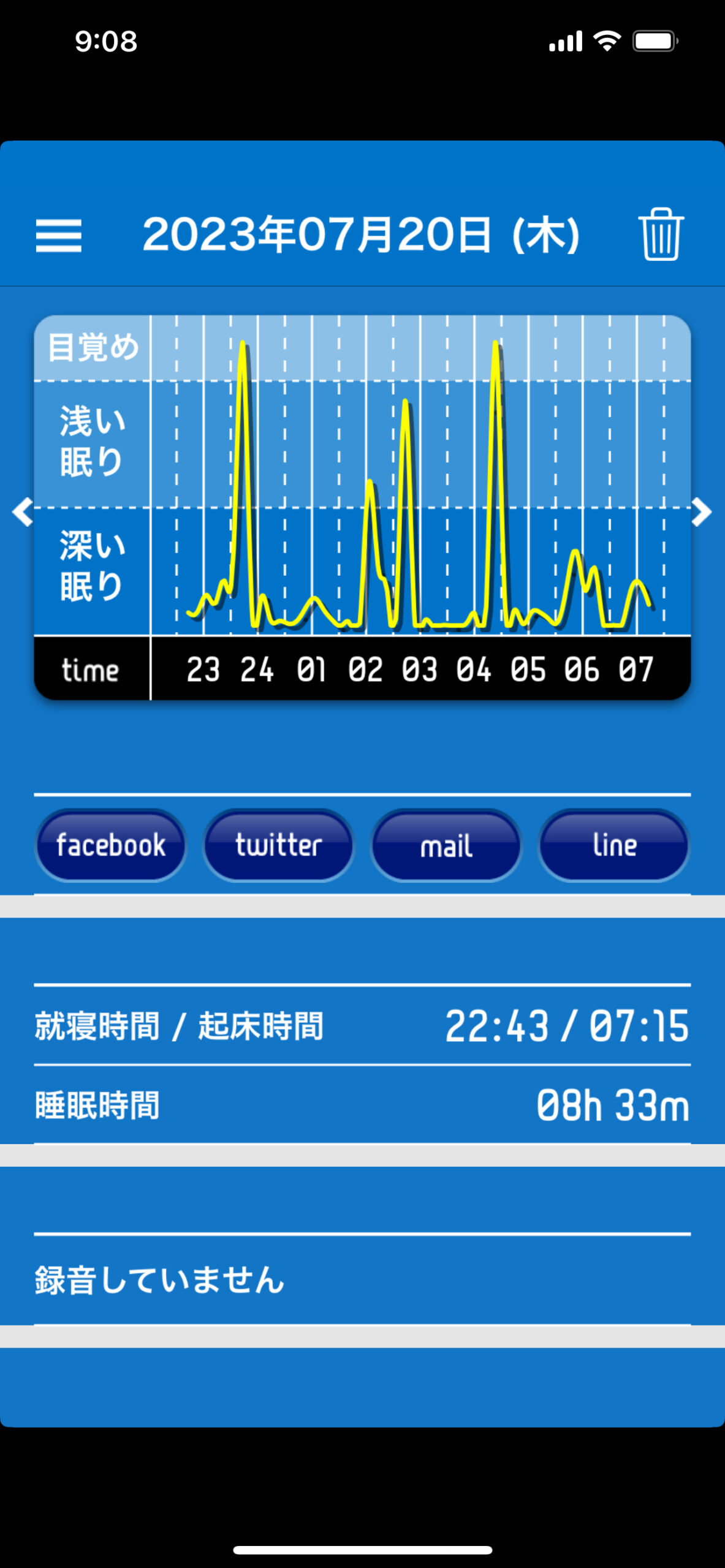Share the sleep record via line
The height and width of the screenshot is (1568, 725).
[x=614, y=846]
